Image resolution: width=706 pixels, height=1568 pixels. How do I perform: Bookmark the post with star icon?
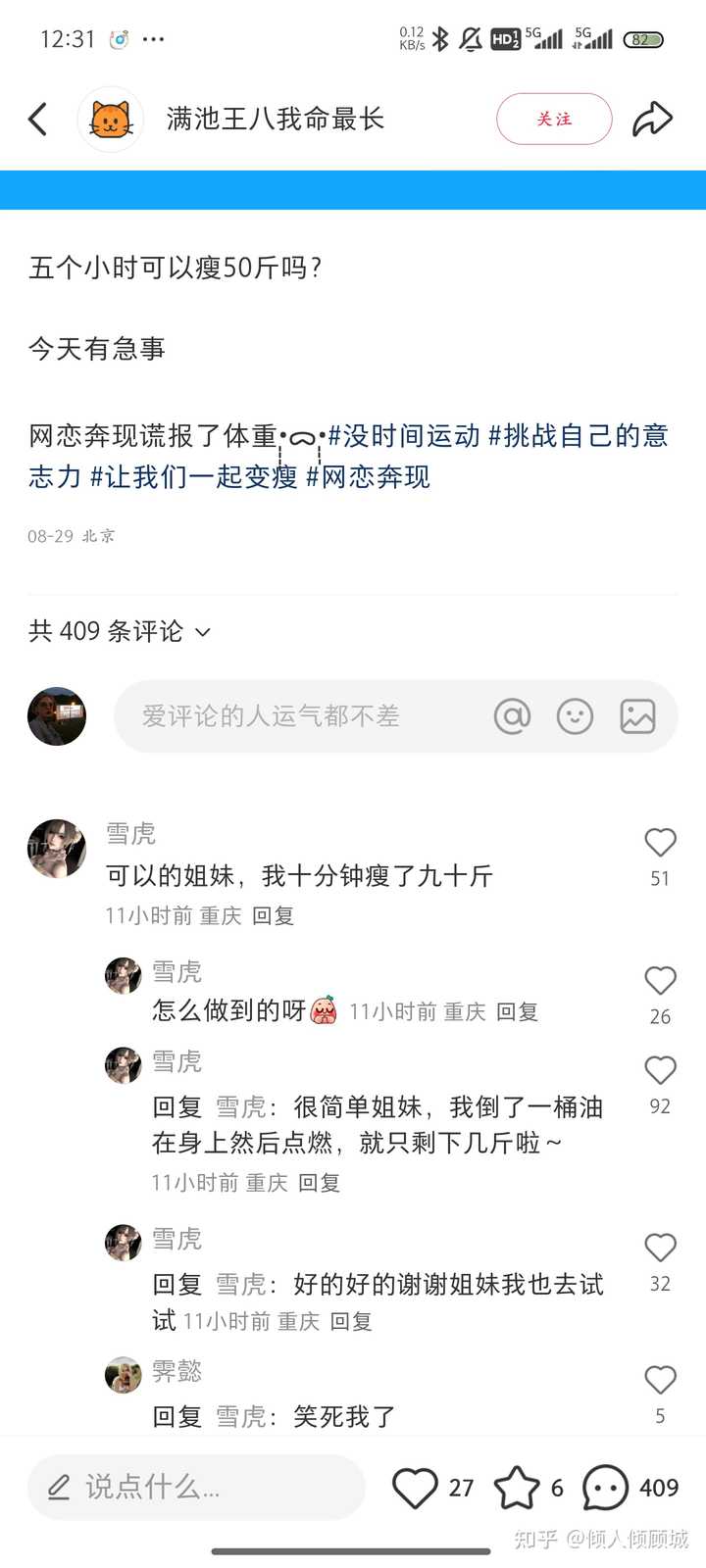(x=517, y=1488)
